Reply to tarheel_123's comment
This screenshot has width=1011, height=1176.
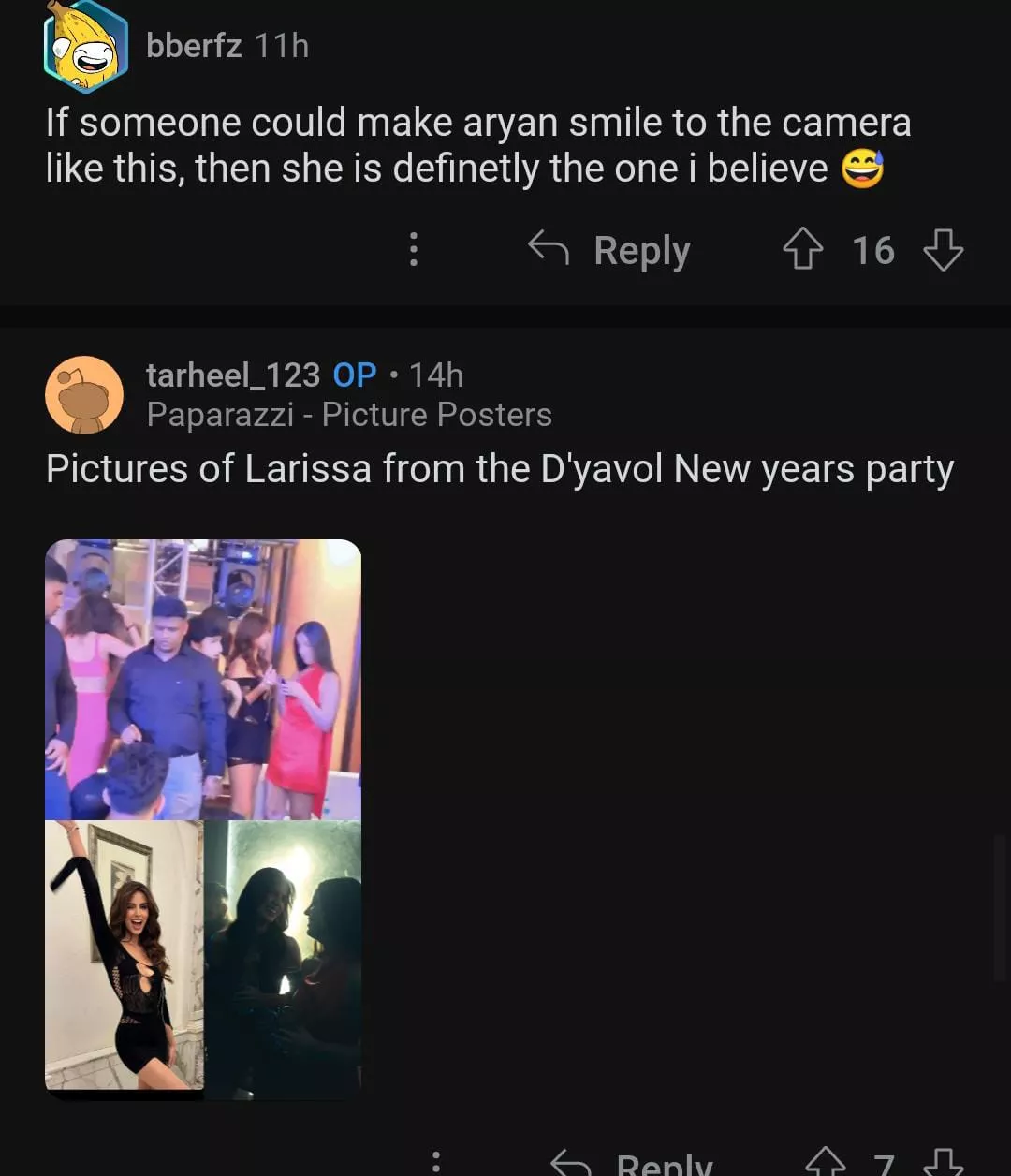633,1164
